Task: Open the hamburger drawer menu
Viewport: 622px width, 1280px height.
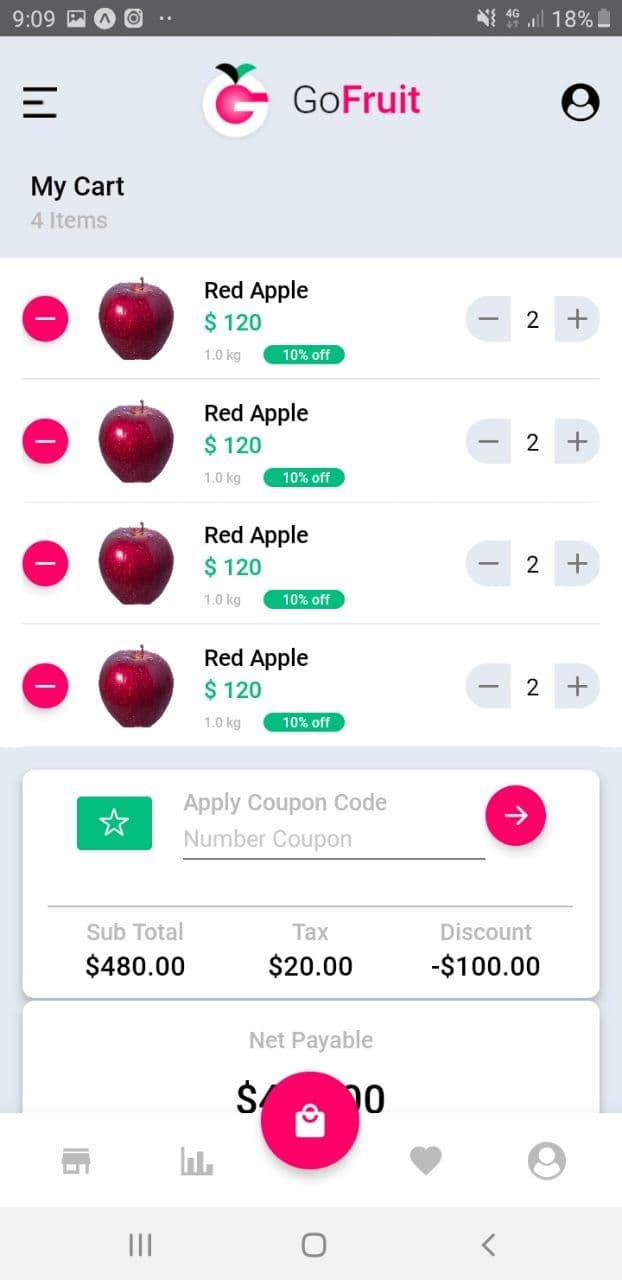Action: tap(40, 102)
